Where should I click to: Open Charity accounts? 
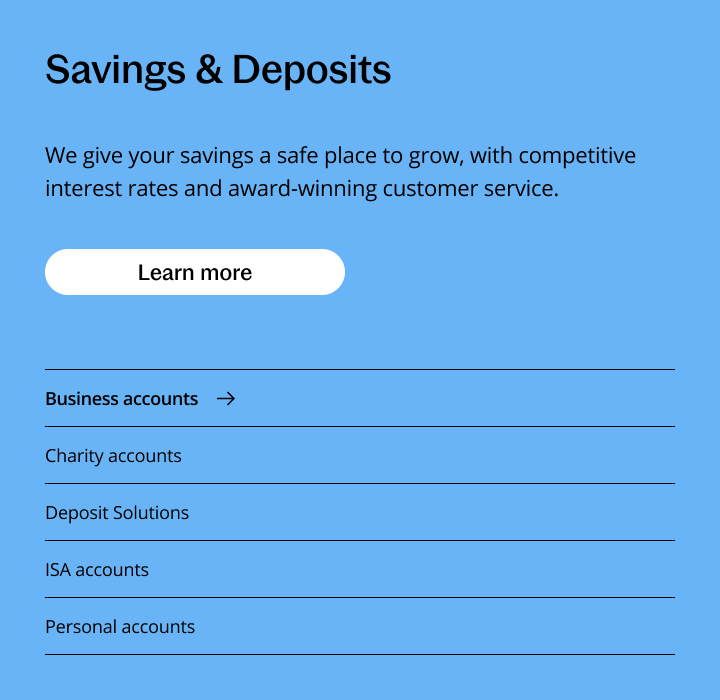click(x=113, y=455)
